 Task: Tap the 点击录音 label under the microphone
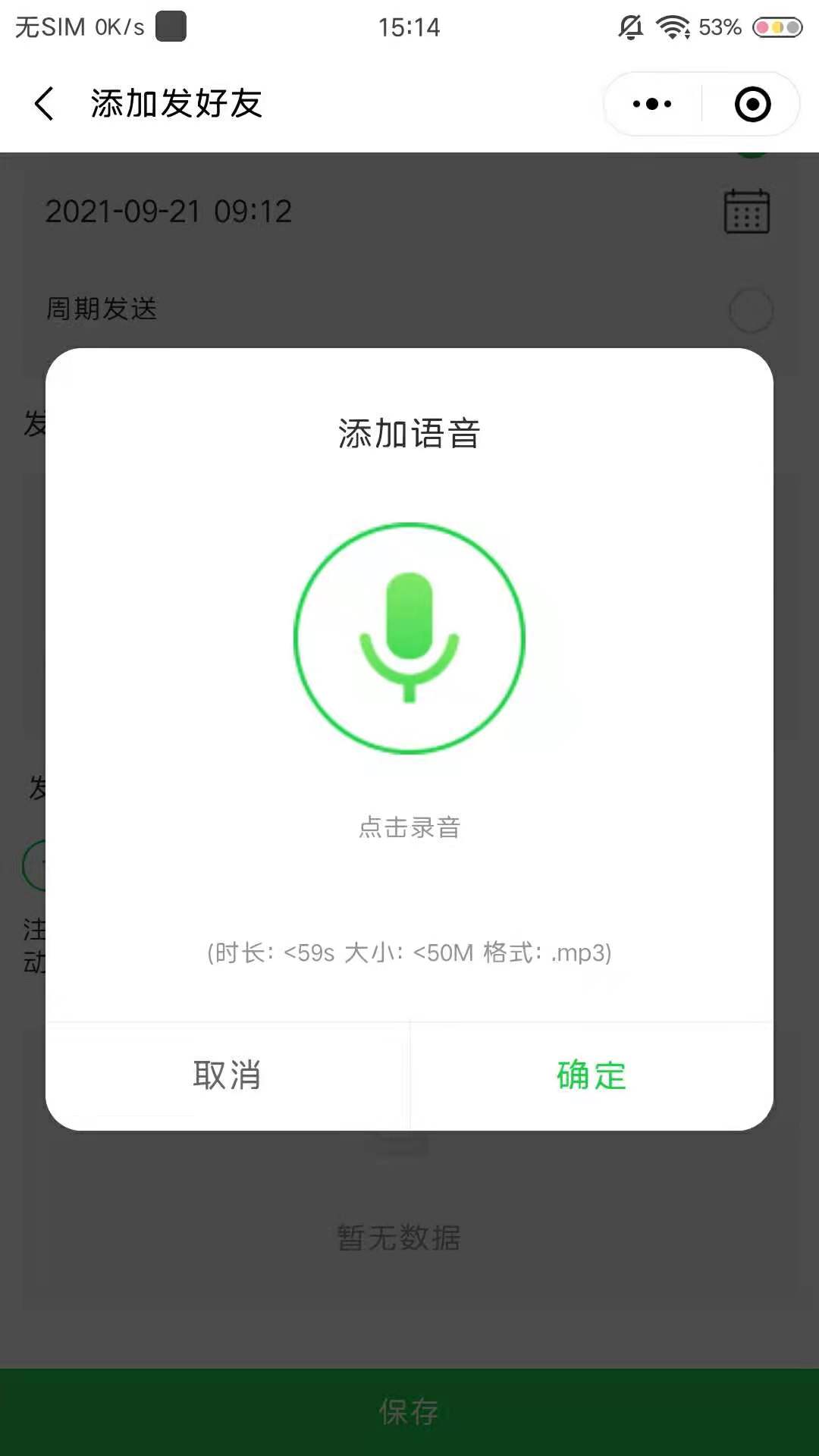(x=409, y=827)
